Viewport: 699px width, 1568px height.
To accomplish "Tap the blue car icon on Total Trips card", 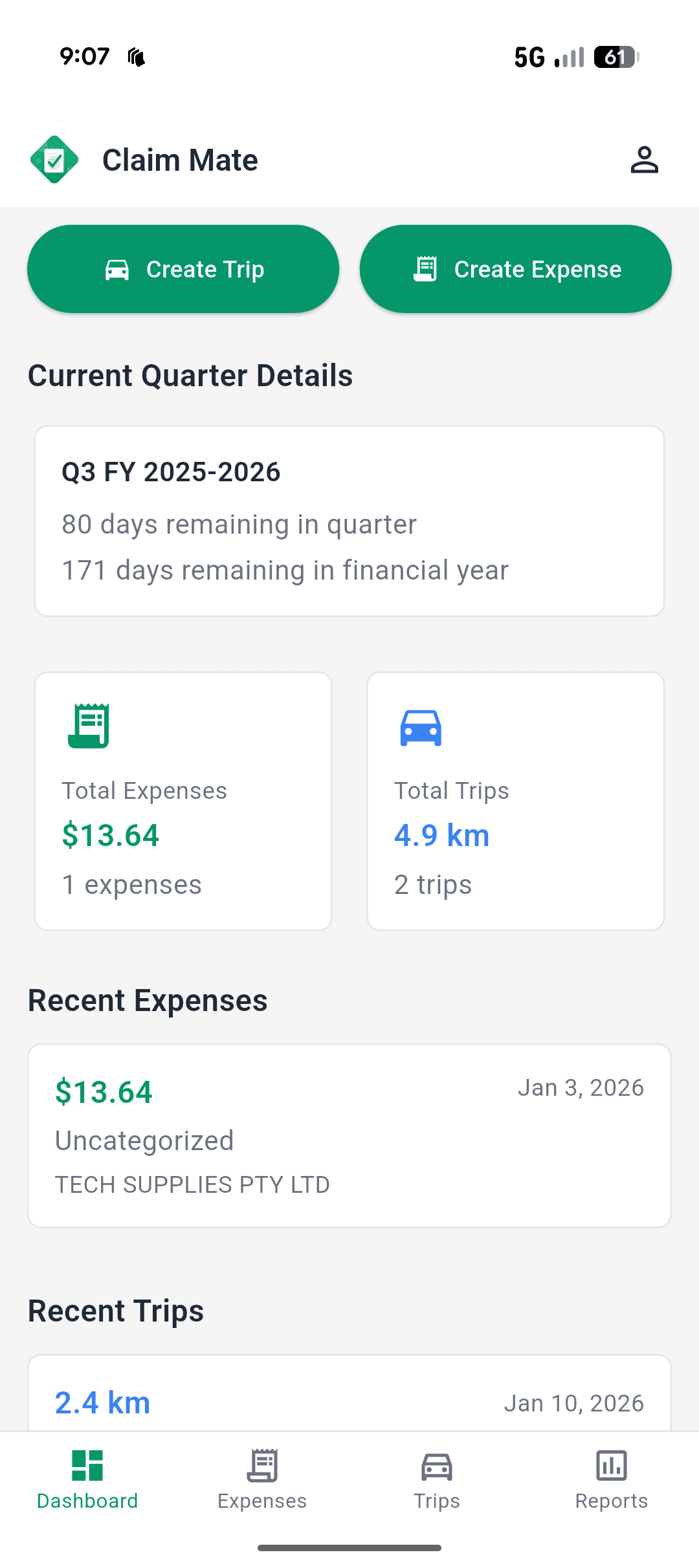I will click(421, 727).
